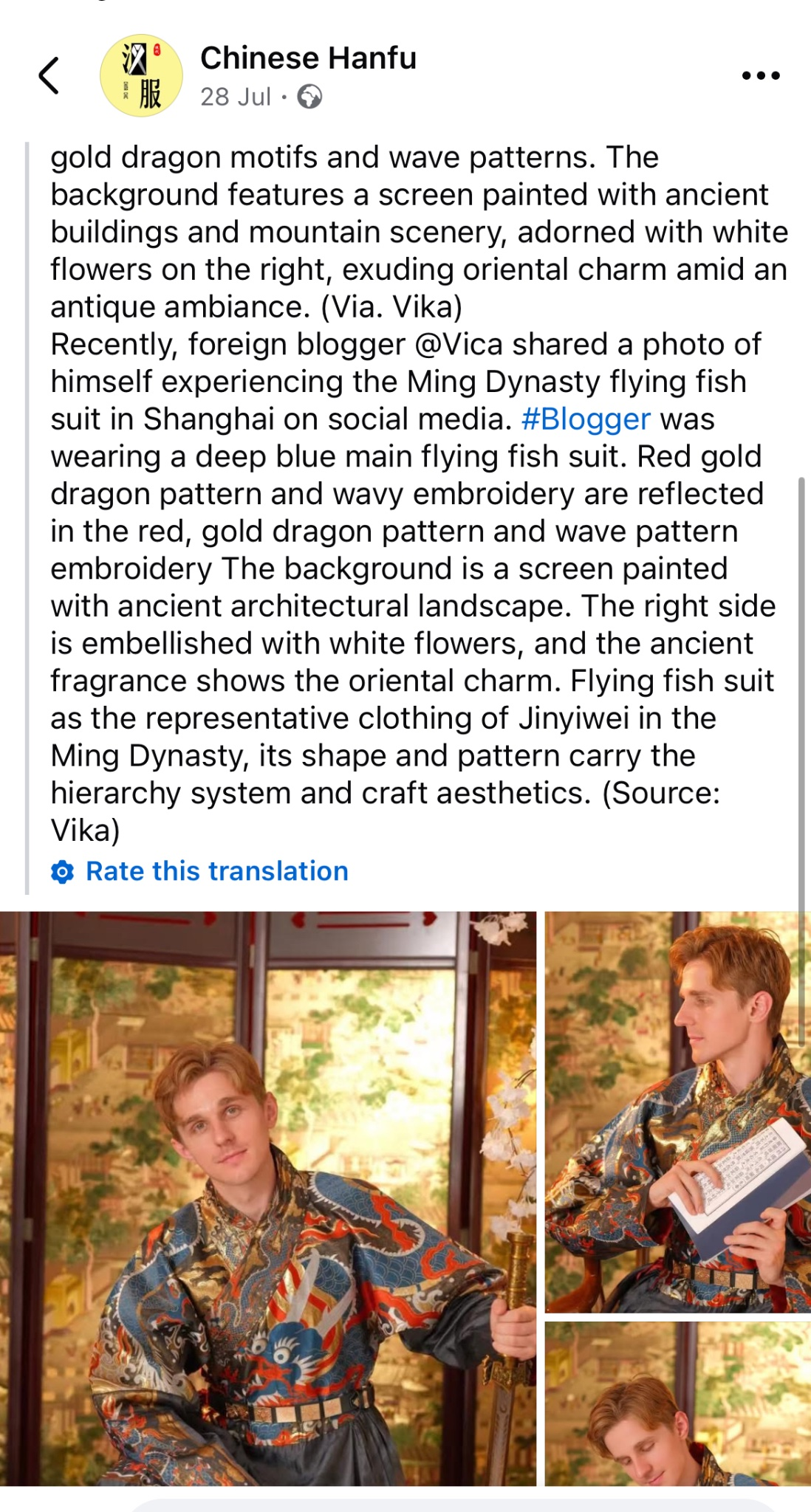The height and width of the screenshot is (1512, 811).
Task: Go back using the back arrow
Action: coord(49,75)
